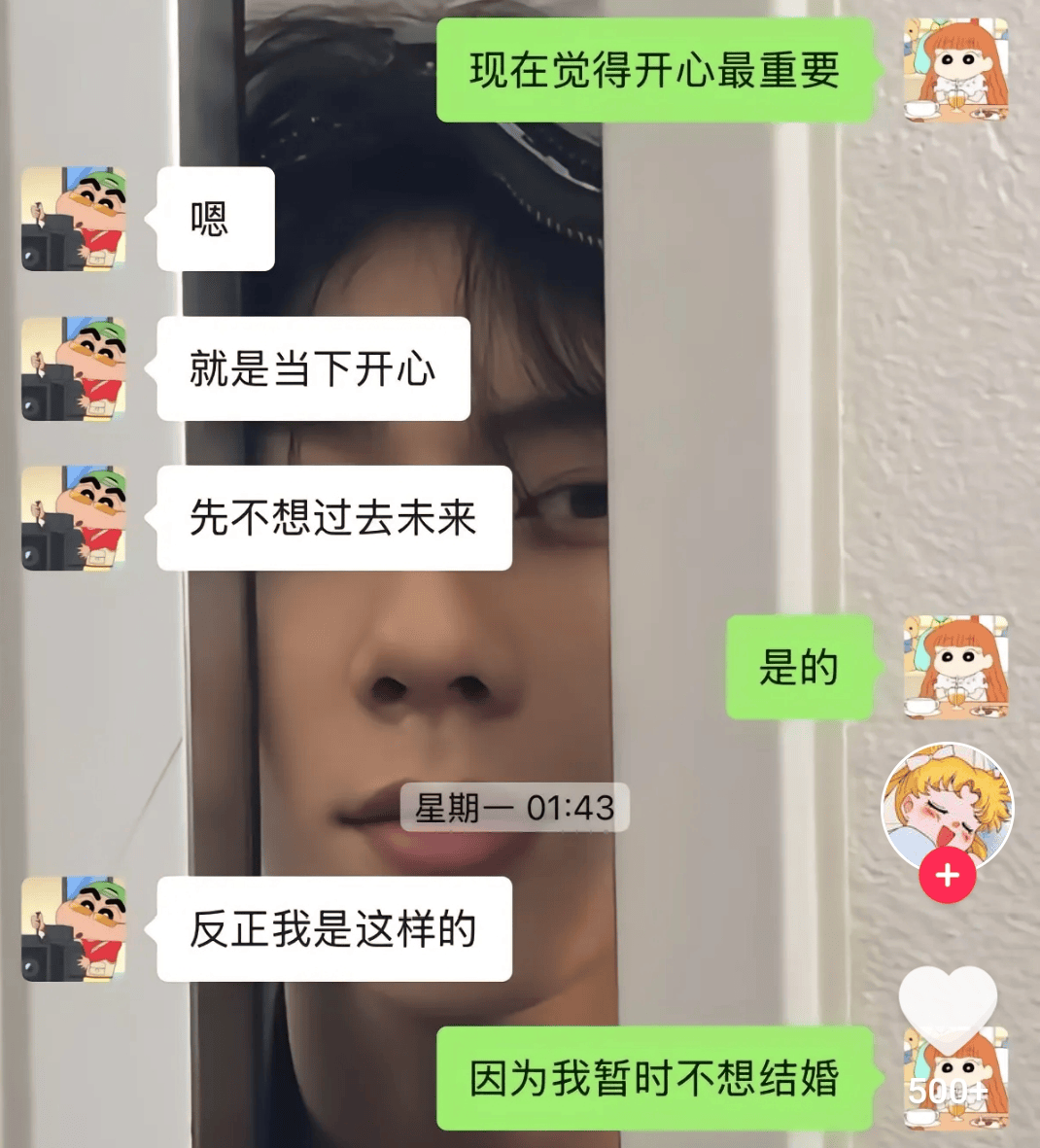
Task: Open the creator's Sailor Moon avatar profile
Action: [947, 804]
